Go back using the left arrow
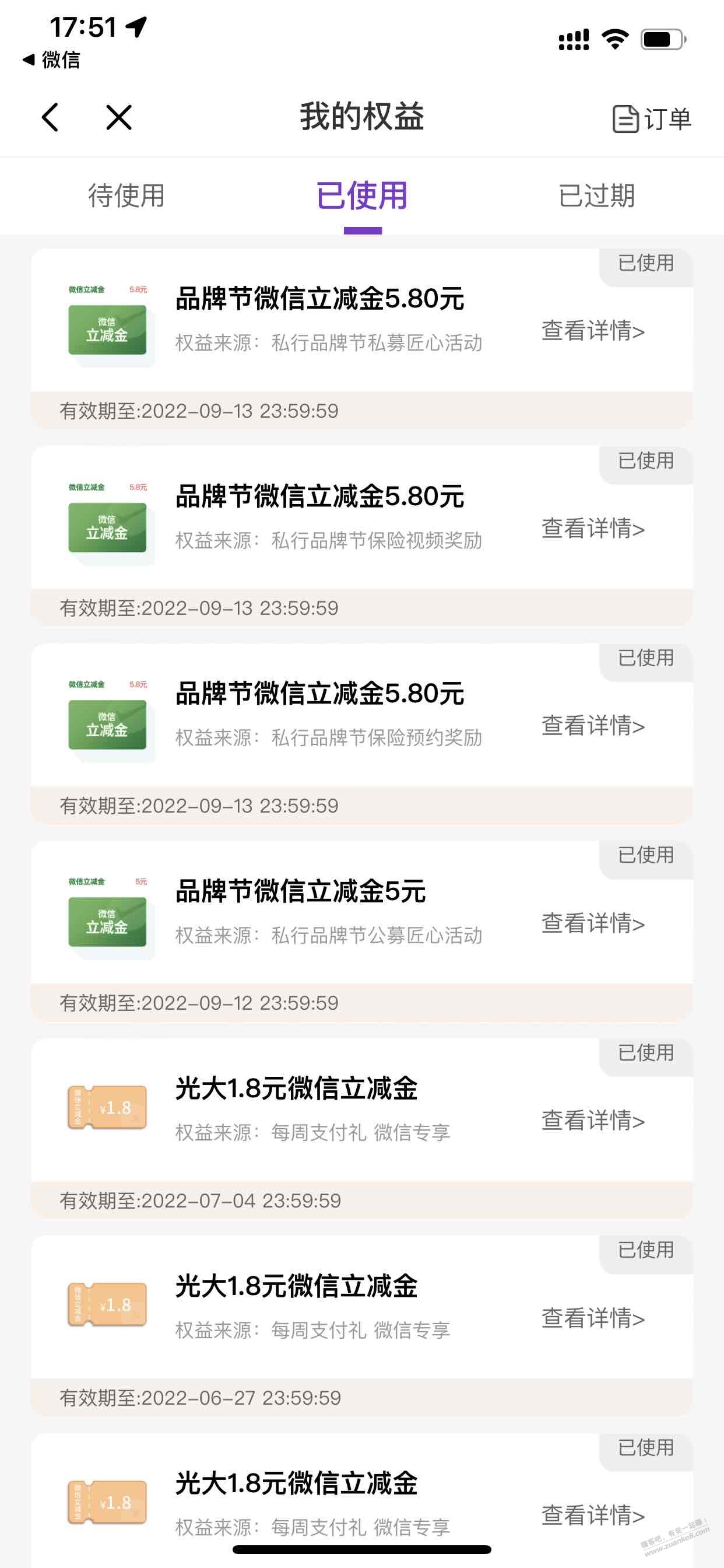The height and width of the screenshot is (1568, 724). pyautogui.click(x=50, y=117)
